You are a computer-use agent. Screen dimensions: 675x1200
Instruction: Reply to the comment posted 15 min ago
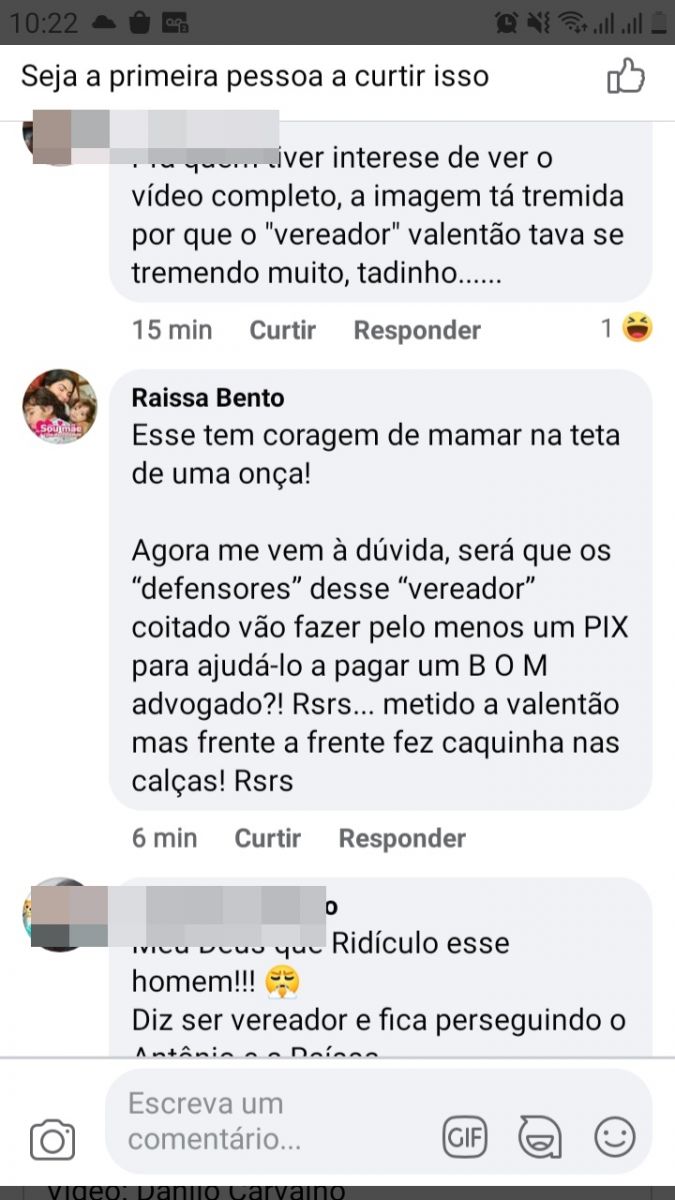pyautogui.click(x=417, y=330)
